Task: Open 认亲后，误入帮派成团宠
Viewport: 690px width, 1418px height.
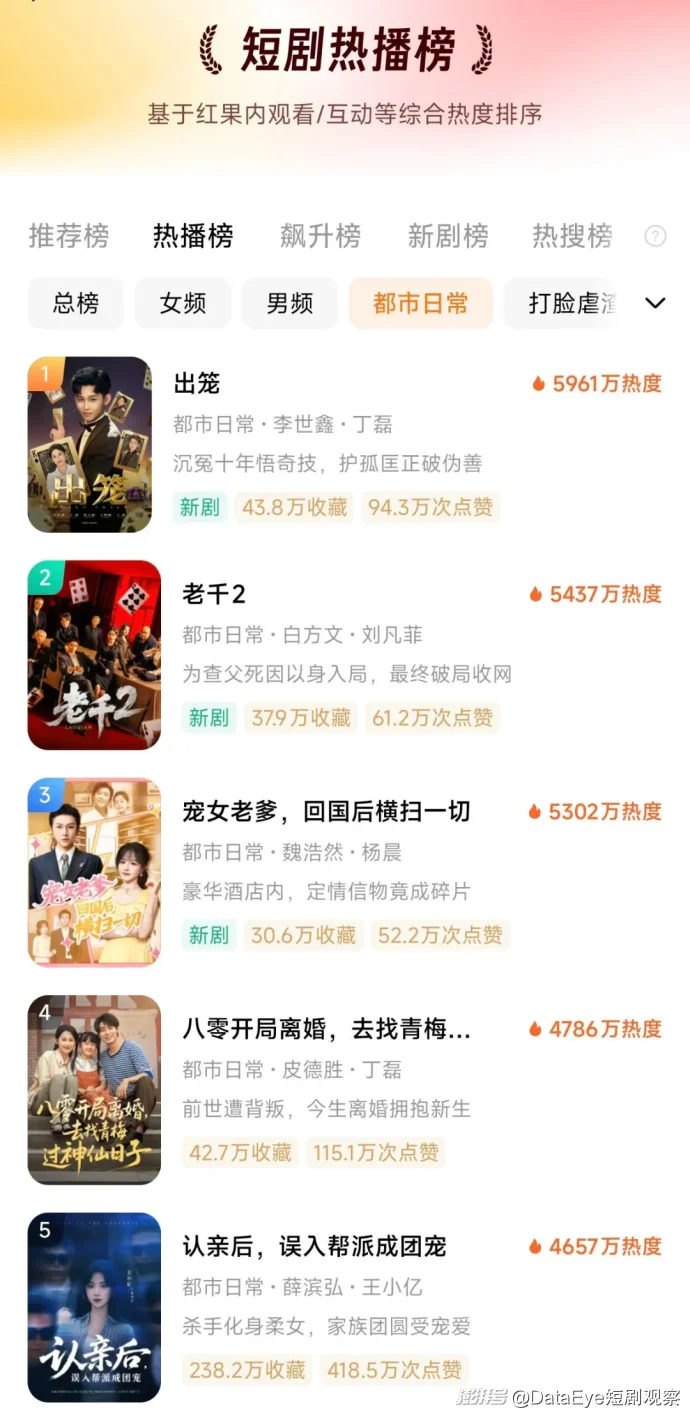Action: 314,1246
